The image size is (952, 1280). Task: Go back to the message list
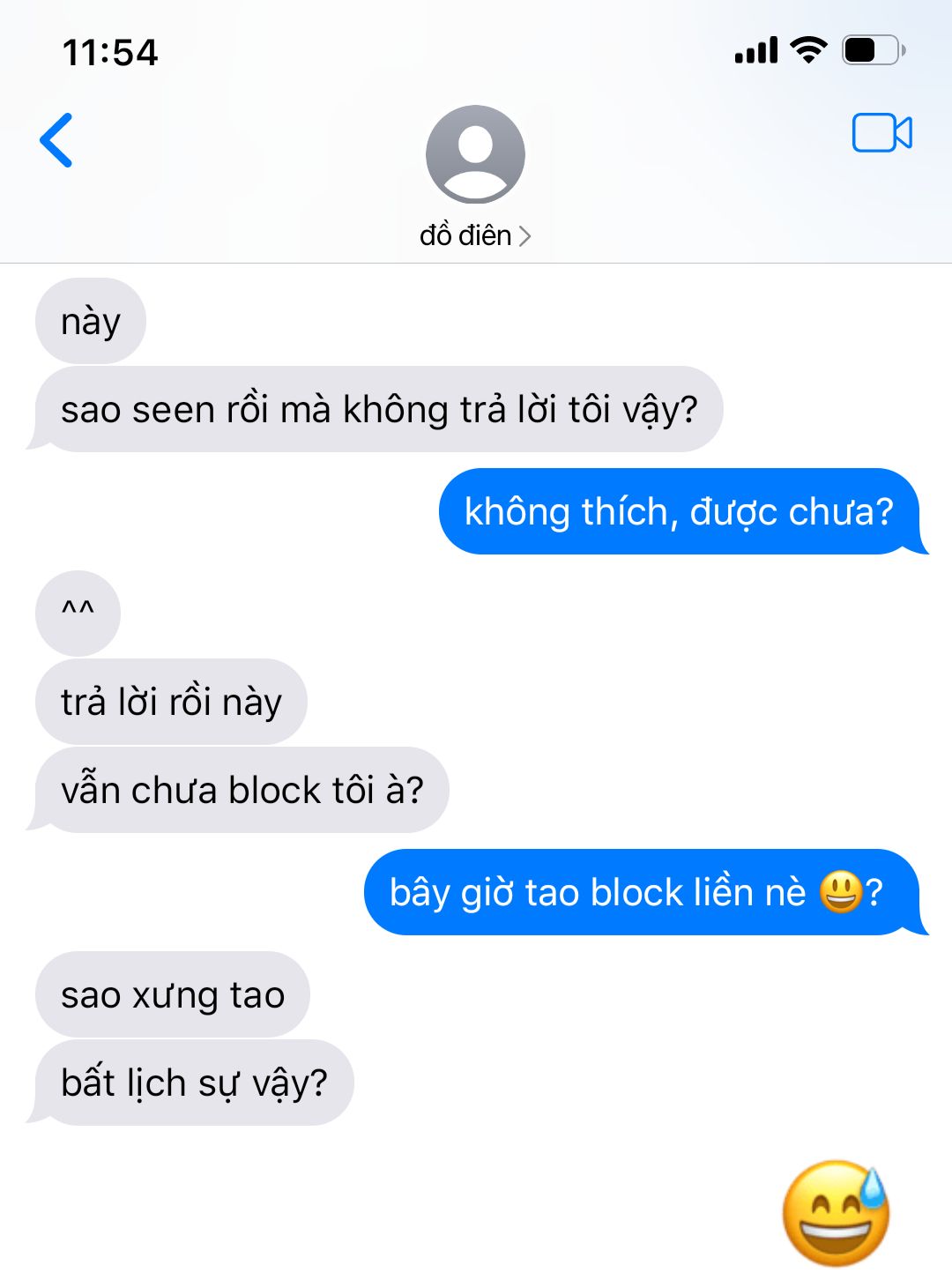pyautogui.click(x=56, y=140)
